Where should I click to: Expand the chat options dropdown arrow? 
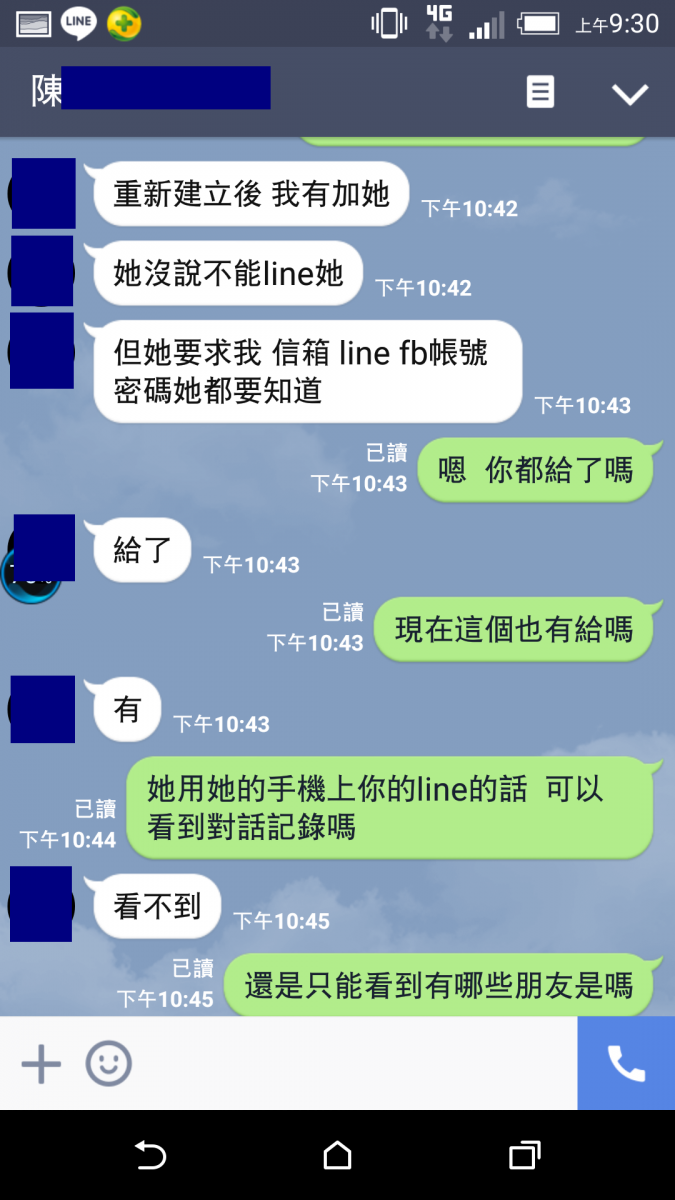click(x=630, y=93)
